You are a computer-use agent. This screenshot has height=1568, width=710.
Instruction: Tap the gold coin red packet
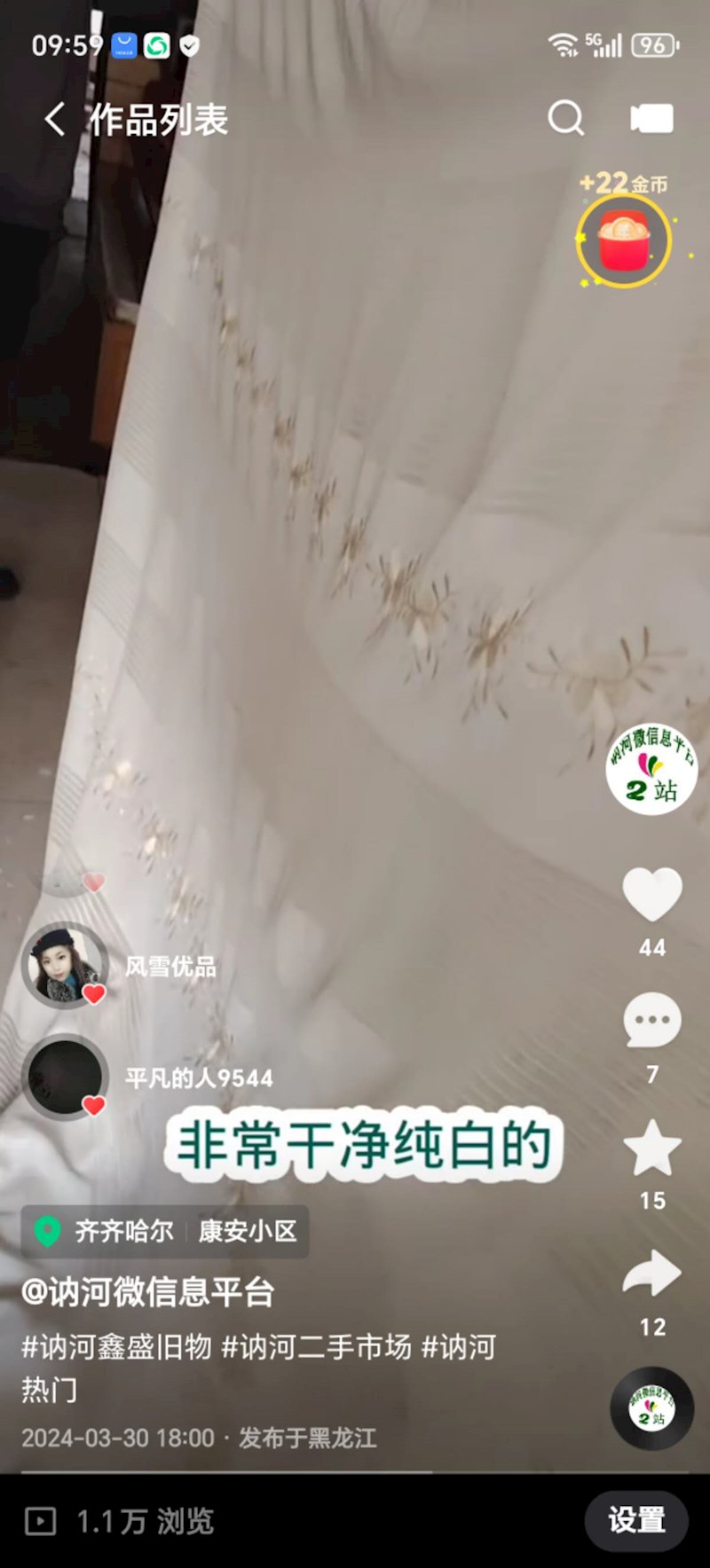click(x=623, y=240)
